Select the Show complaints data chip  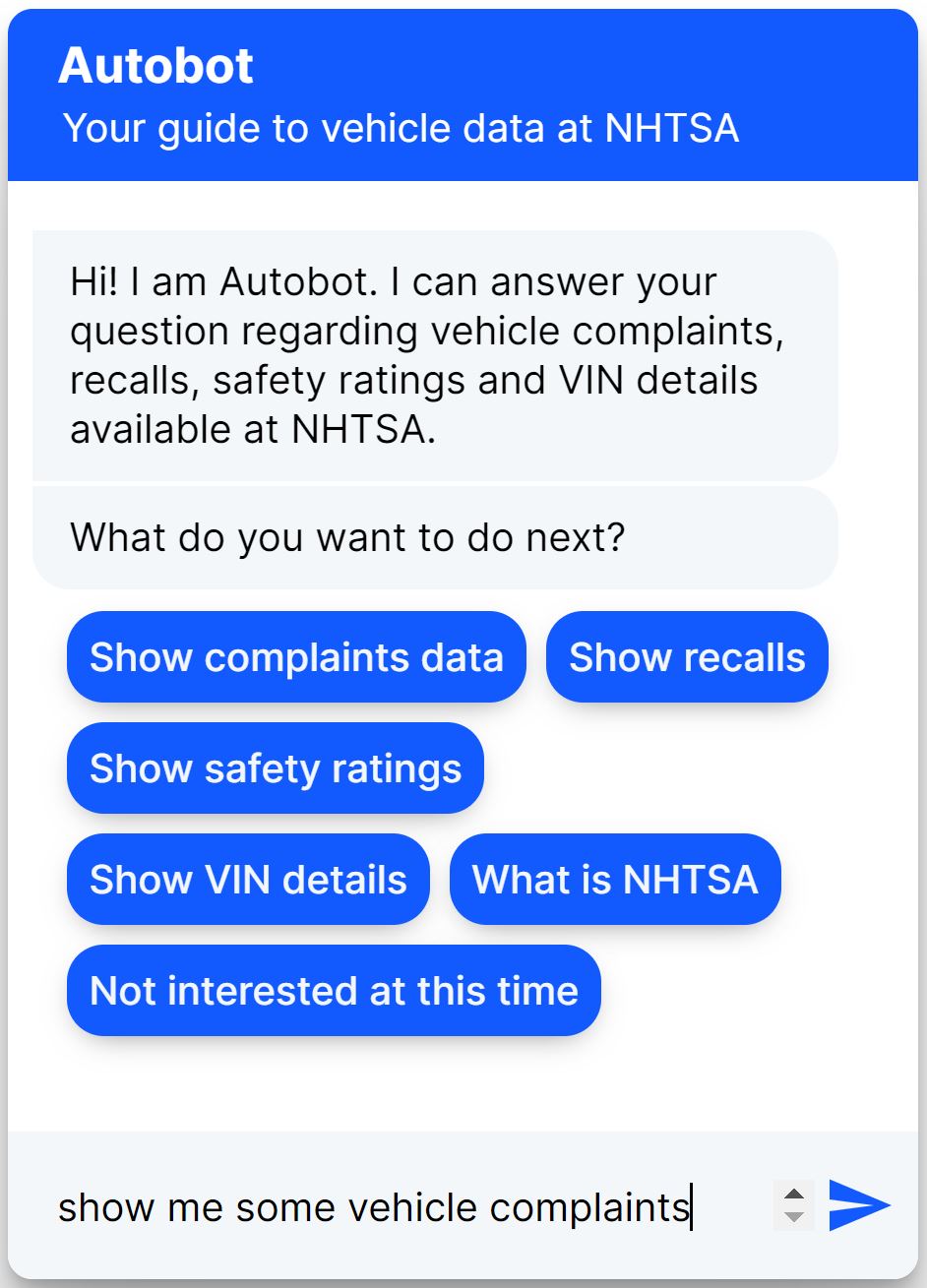tap(296, 657)
